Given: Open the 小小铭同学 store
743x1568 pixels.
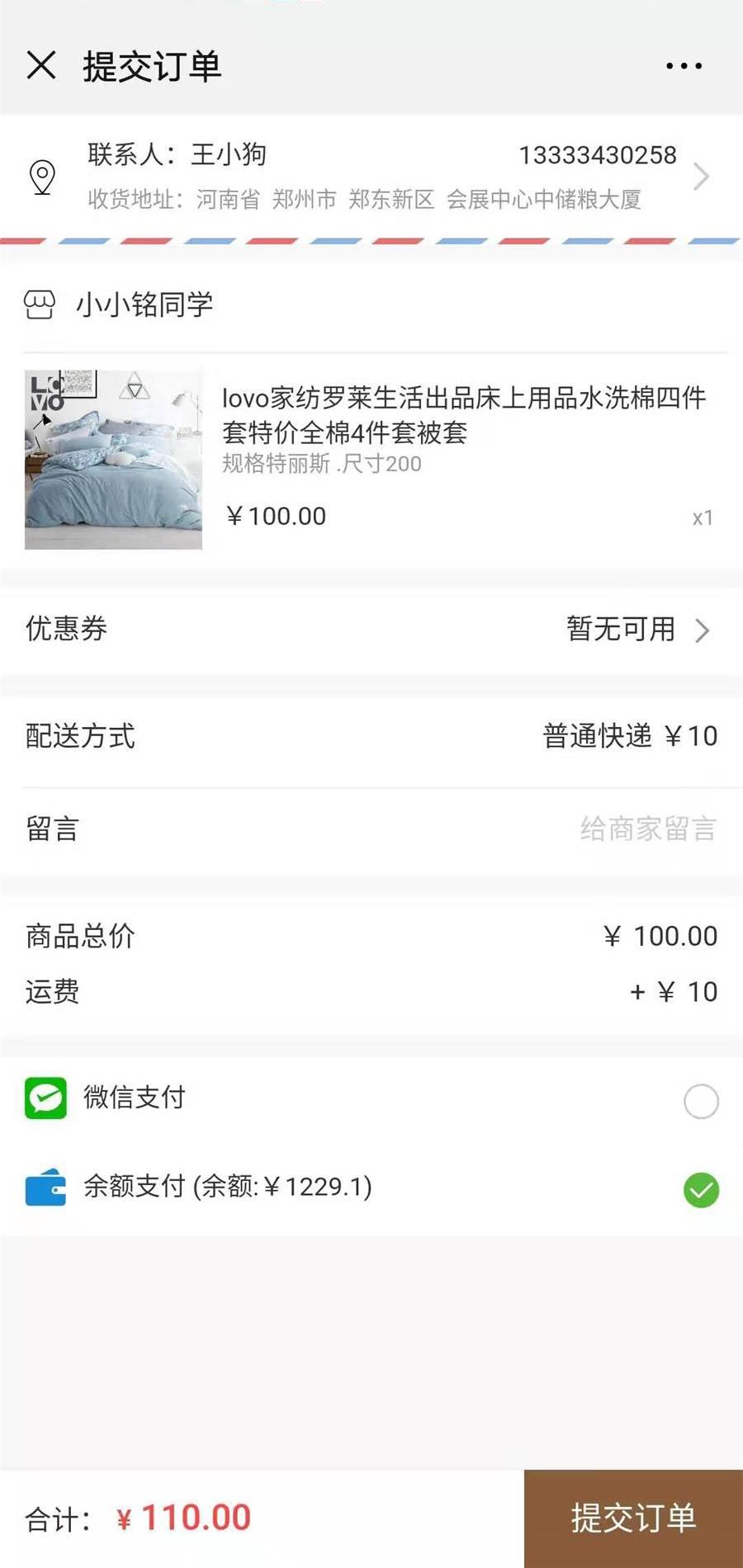Looking at the screenshot, I should coord(144,305).
